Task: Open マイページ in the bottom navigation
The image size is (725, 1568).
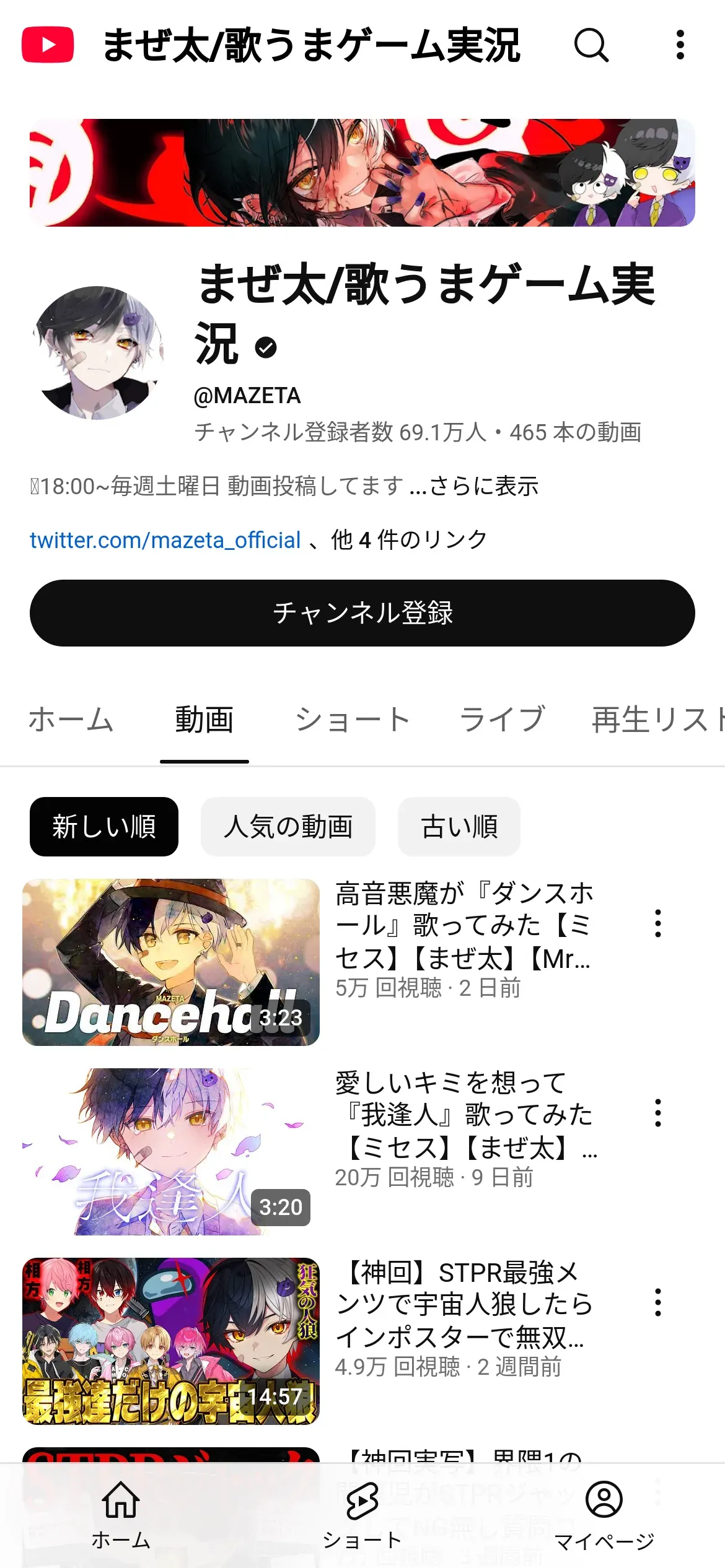Action: pyautogui.click(x=604, y=1515)
